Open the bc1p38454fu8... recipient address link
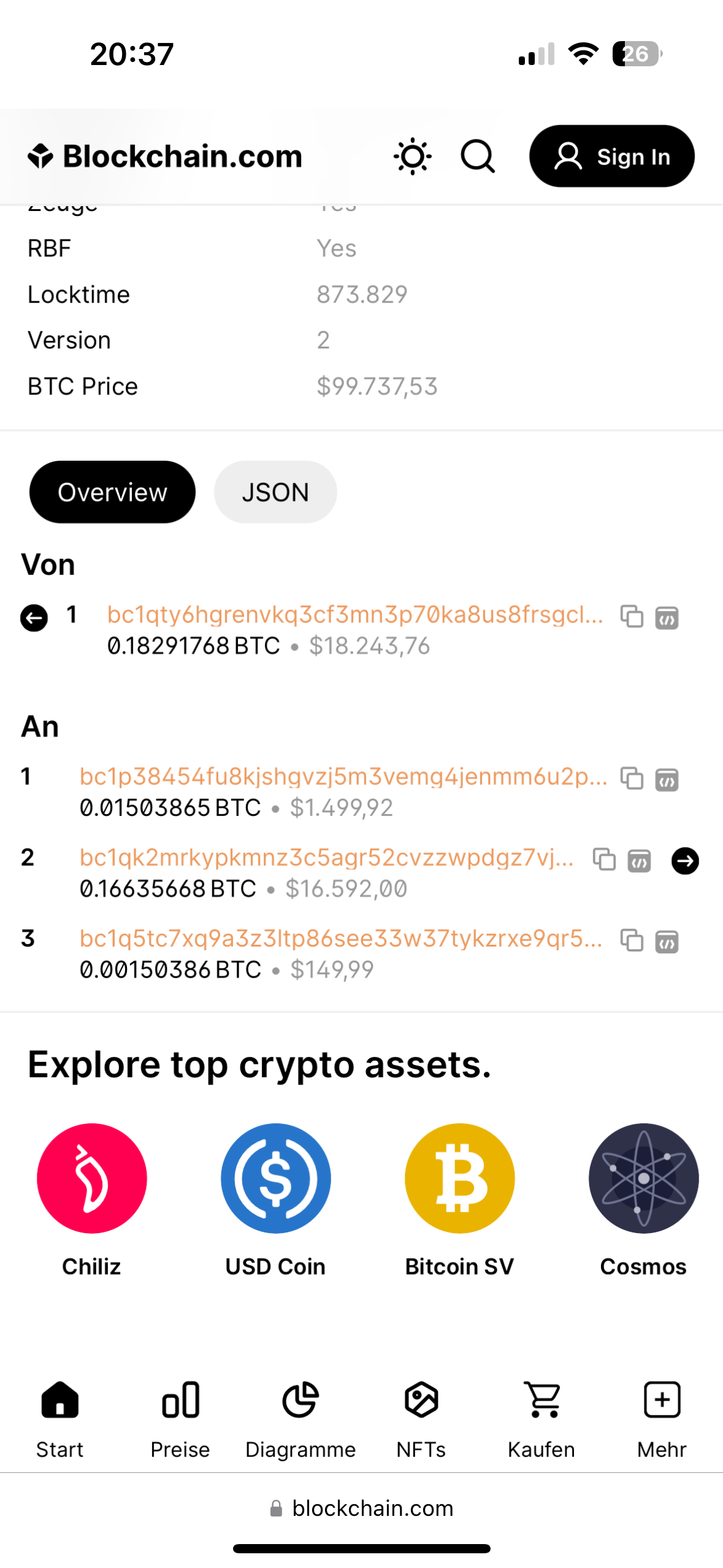The width and height of the screenshot is (723, 1568). point(343,777)
